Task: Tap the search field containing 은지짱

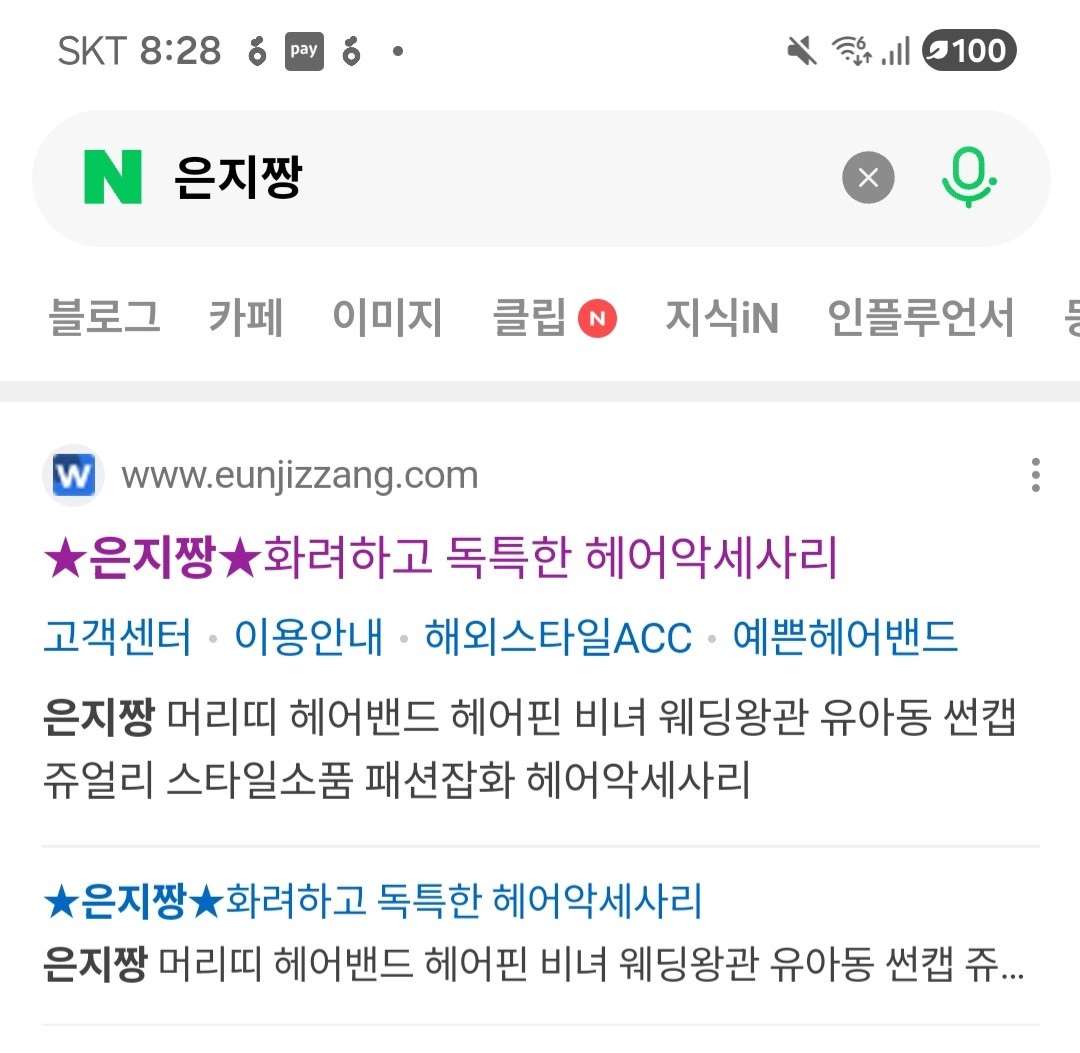Action: click(x=480, y=179)
